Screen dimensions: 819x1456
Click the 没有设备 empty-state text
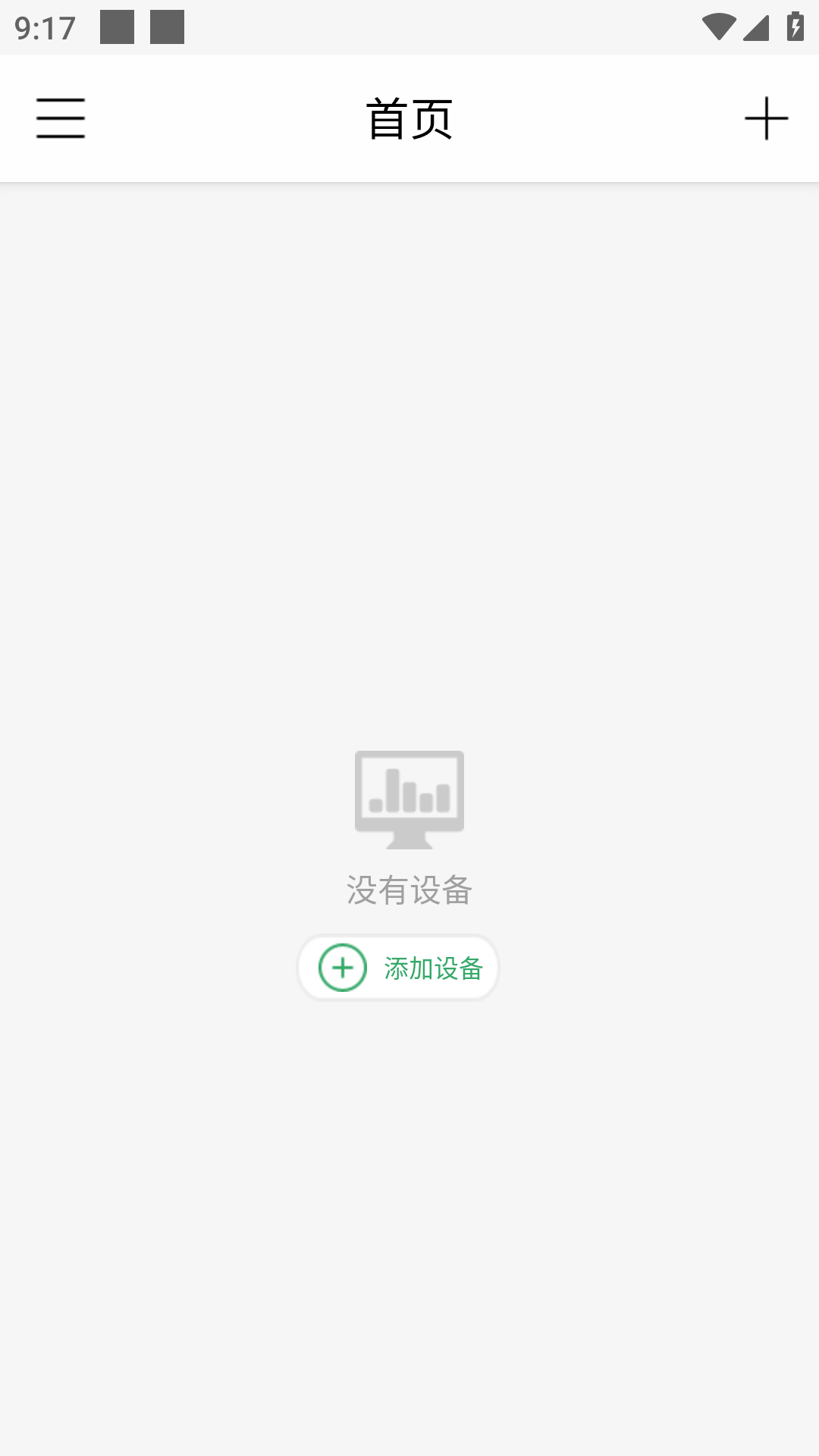(409, 890)
